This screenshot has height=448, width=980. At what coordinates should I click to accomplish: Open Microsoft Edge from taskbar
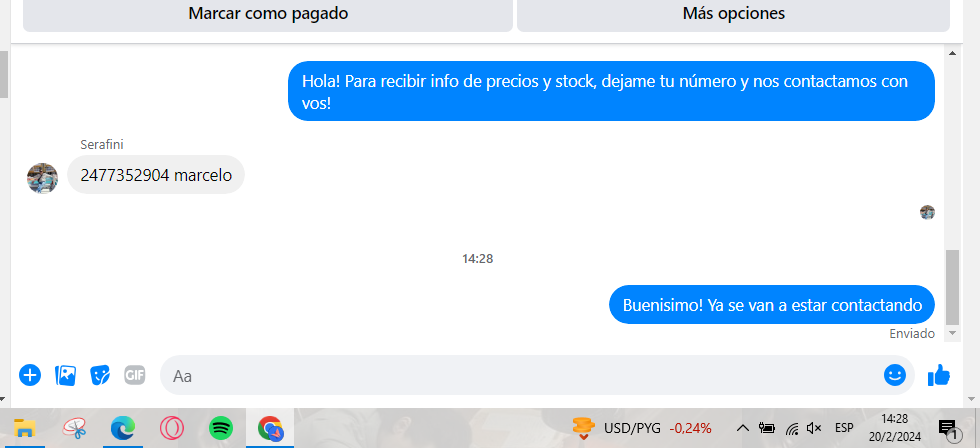point(123,428)
